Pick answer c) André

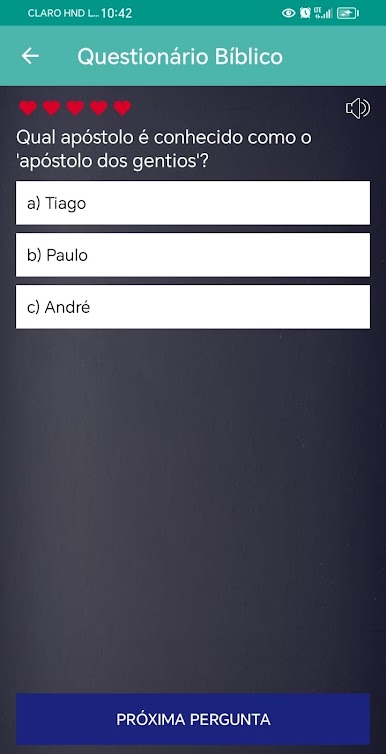(x=193, y=307)
